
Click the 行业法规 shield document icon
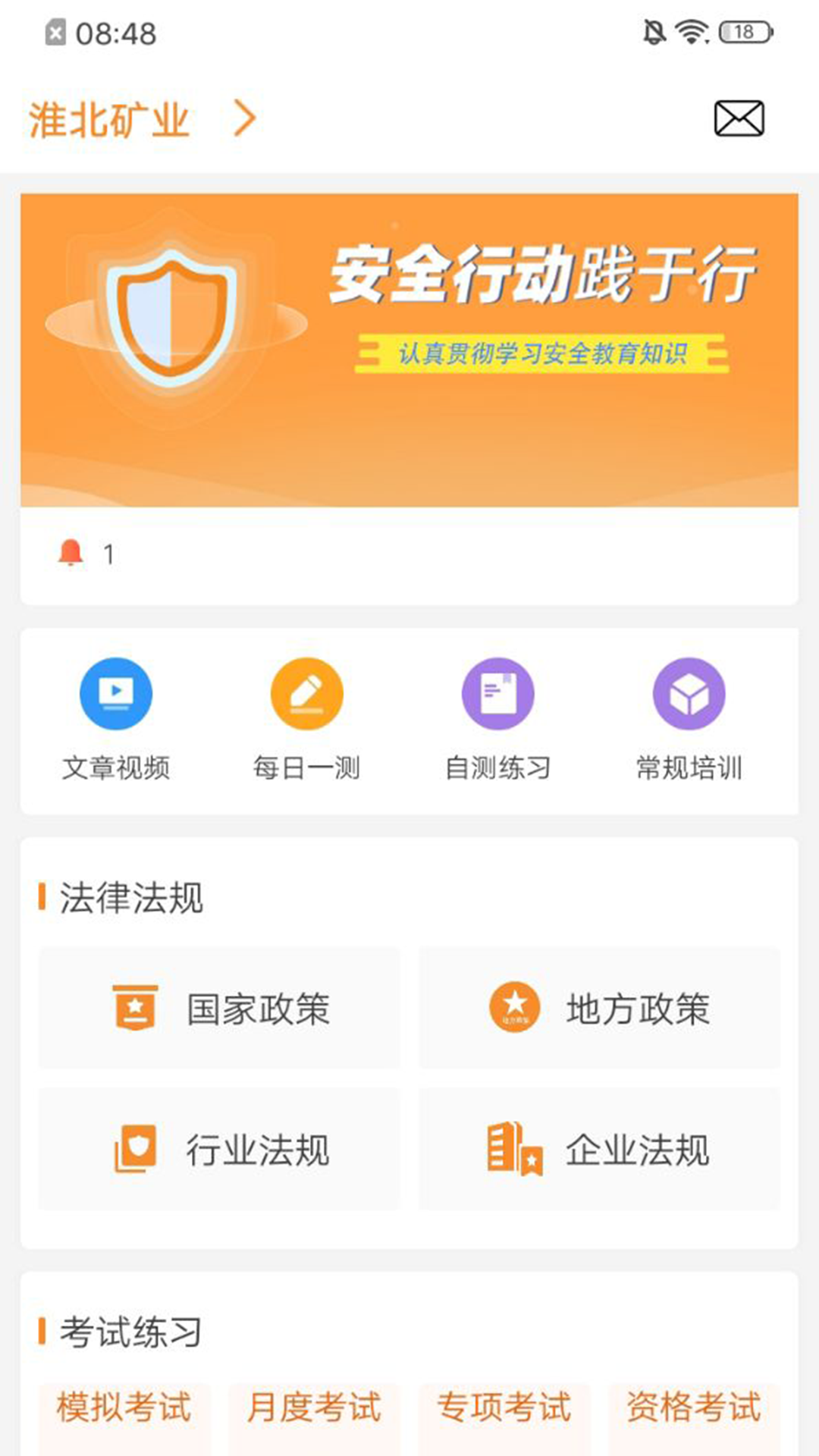(x=133, y=1151)
